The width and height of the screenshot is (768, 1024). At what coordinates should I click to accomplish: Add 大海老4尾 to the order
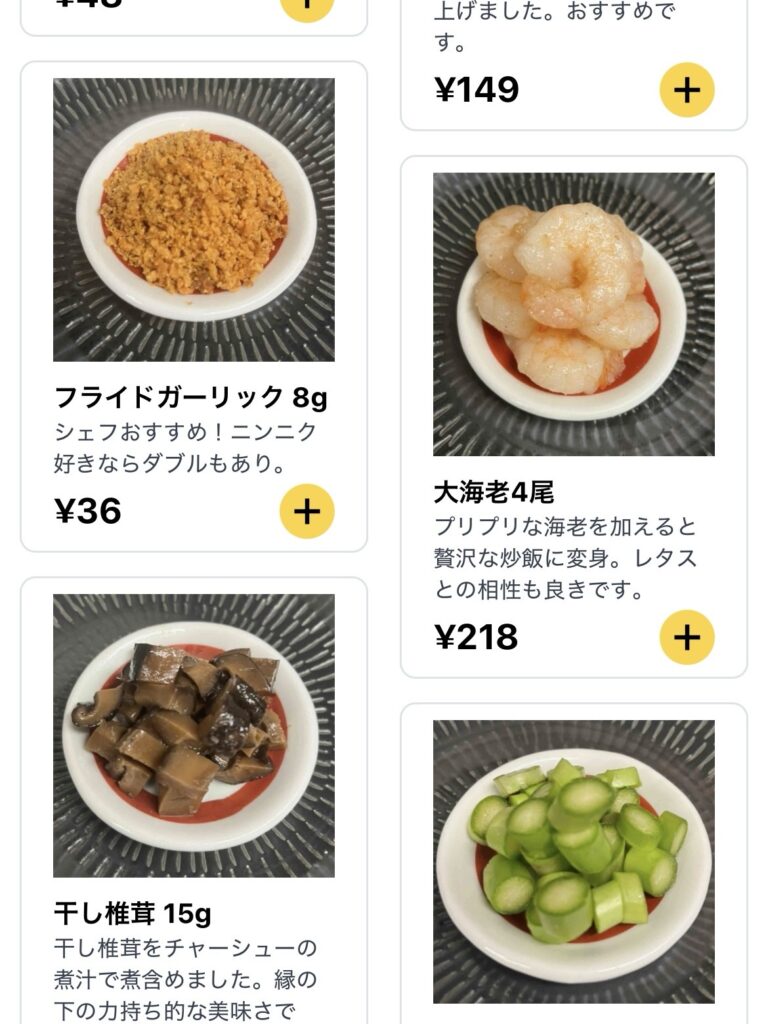(x=687, y=637)
